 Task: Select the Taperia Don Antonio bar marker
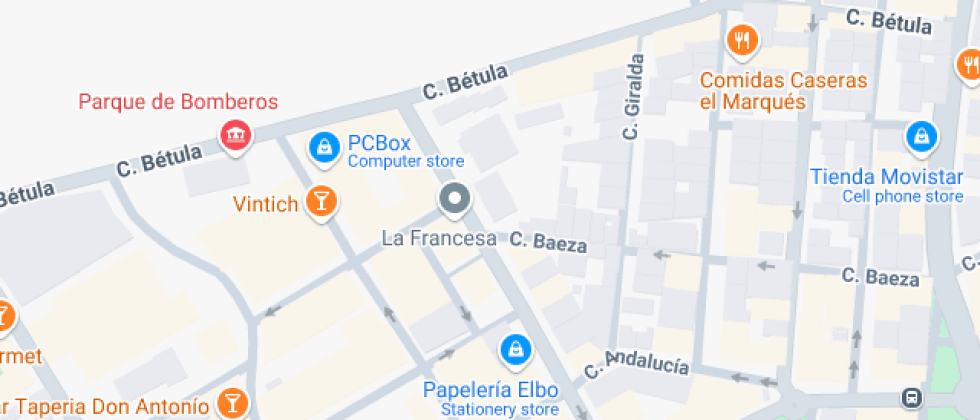coord(232,404)
